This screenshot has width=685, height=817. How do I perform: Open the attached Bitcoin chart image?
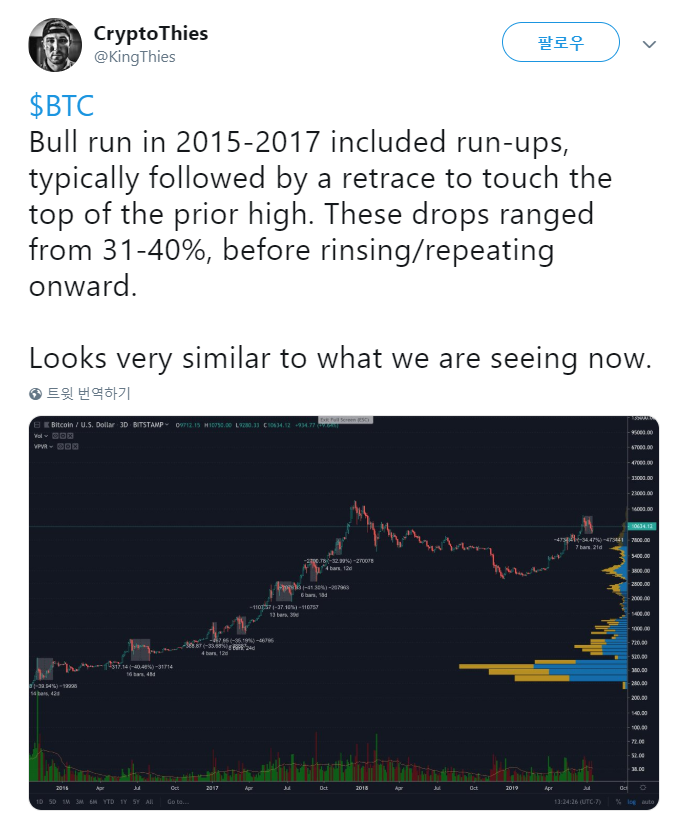(343, 612)
